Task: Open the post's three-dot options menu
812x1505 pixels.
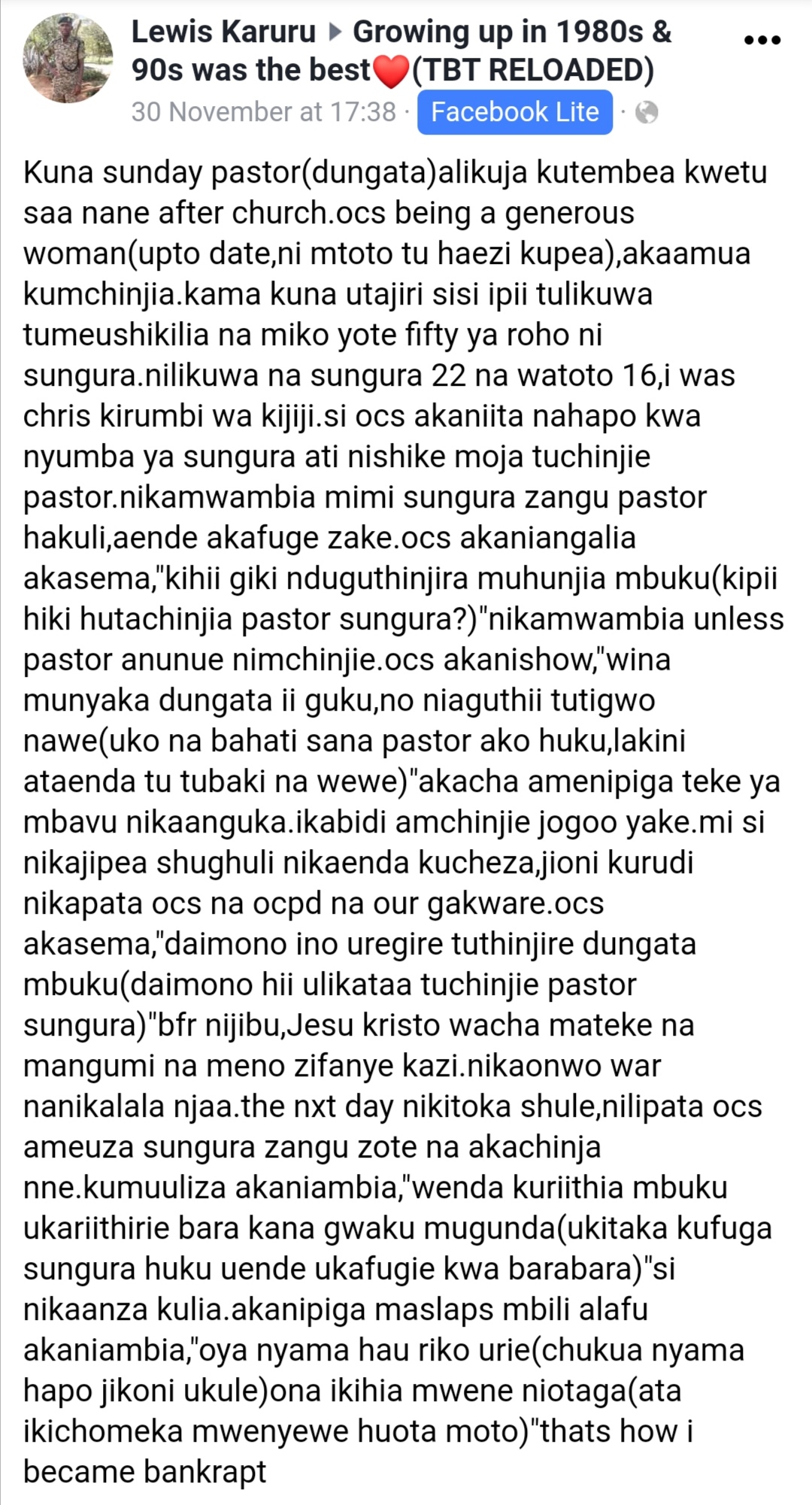Action: 762,40
